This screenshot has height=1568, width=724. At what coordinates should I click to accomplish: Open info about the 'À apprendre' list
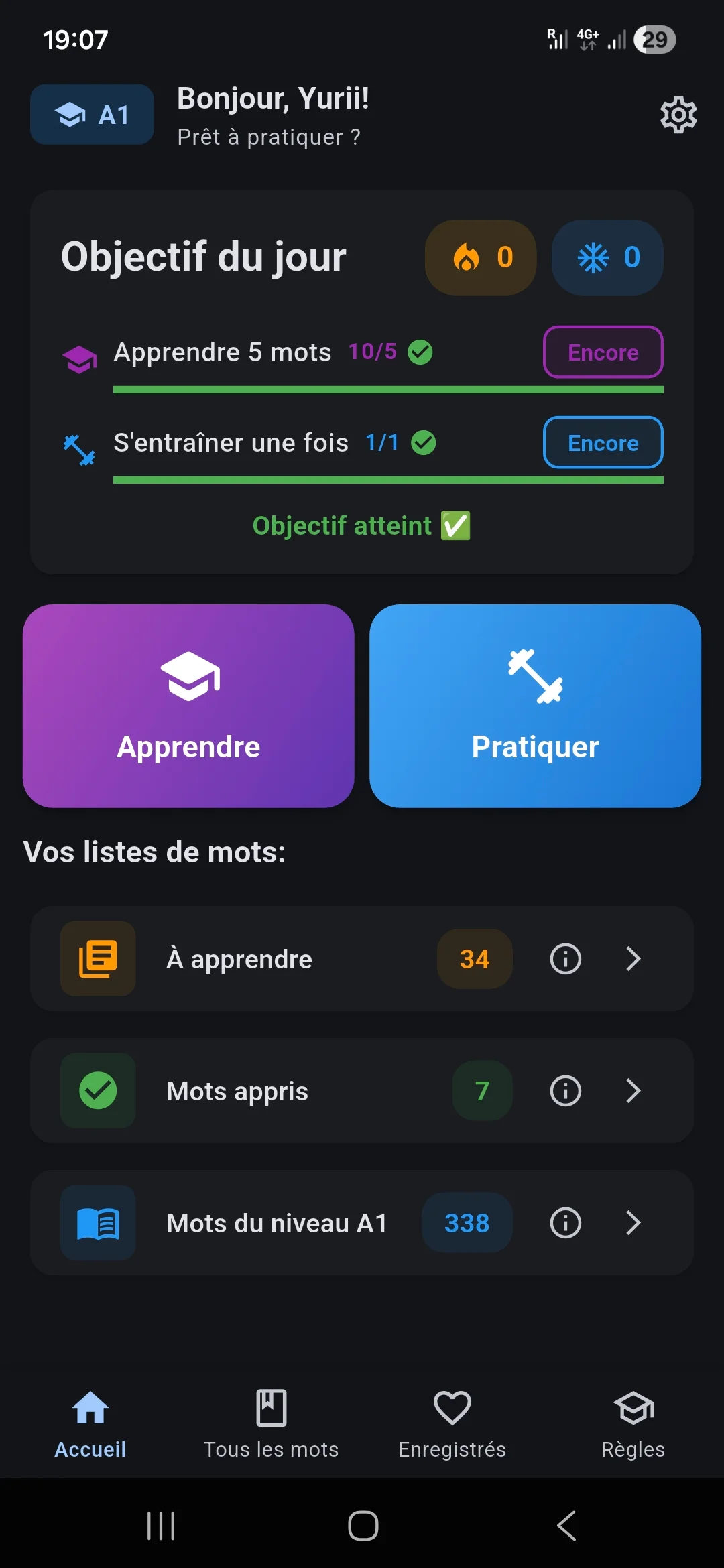(x=564, y=959)
